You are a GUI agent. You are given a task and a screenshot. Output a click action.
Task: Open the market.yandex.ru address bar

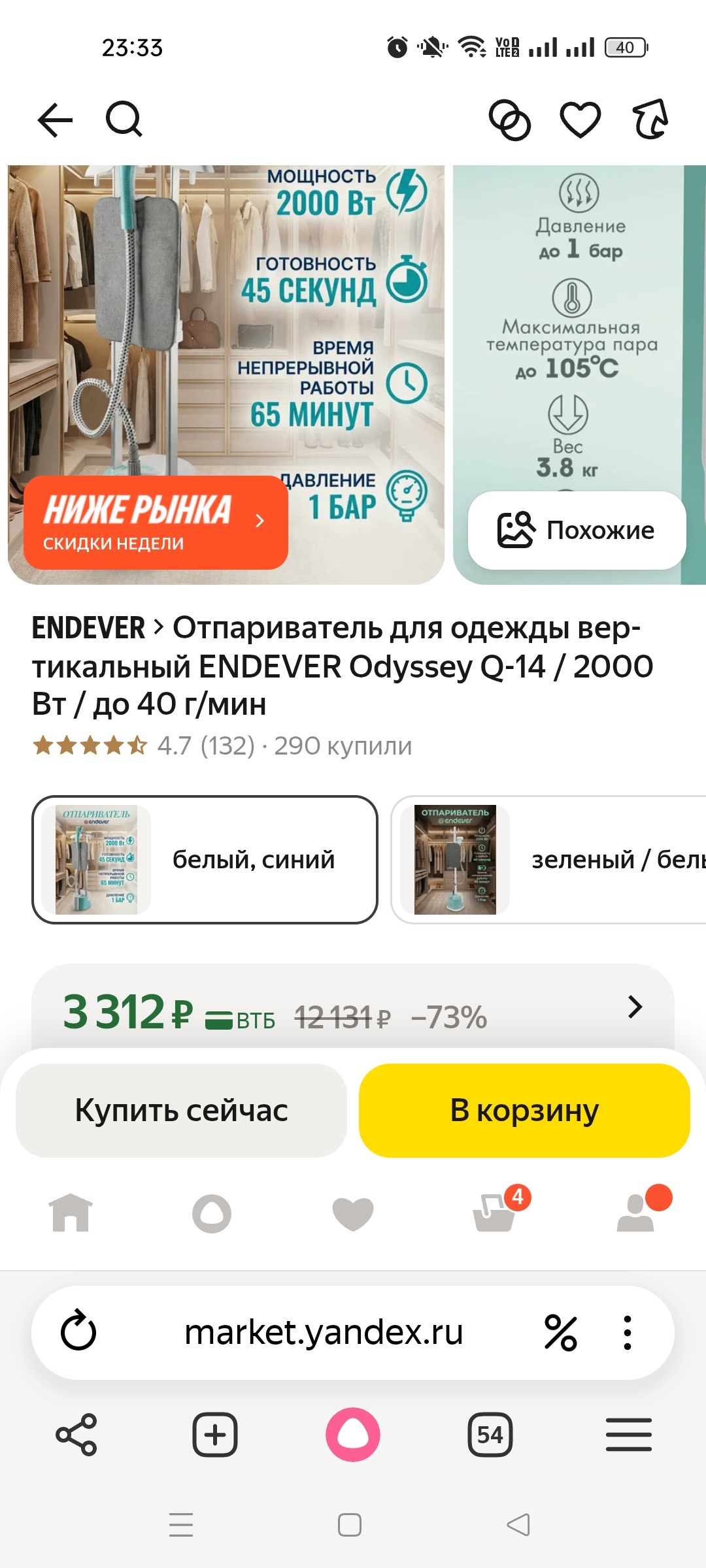point(324,1332)
